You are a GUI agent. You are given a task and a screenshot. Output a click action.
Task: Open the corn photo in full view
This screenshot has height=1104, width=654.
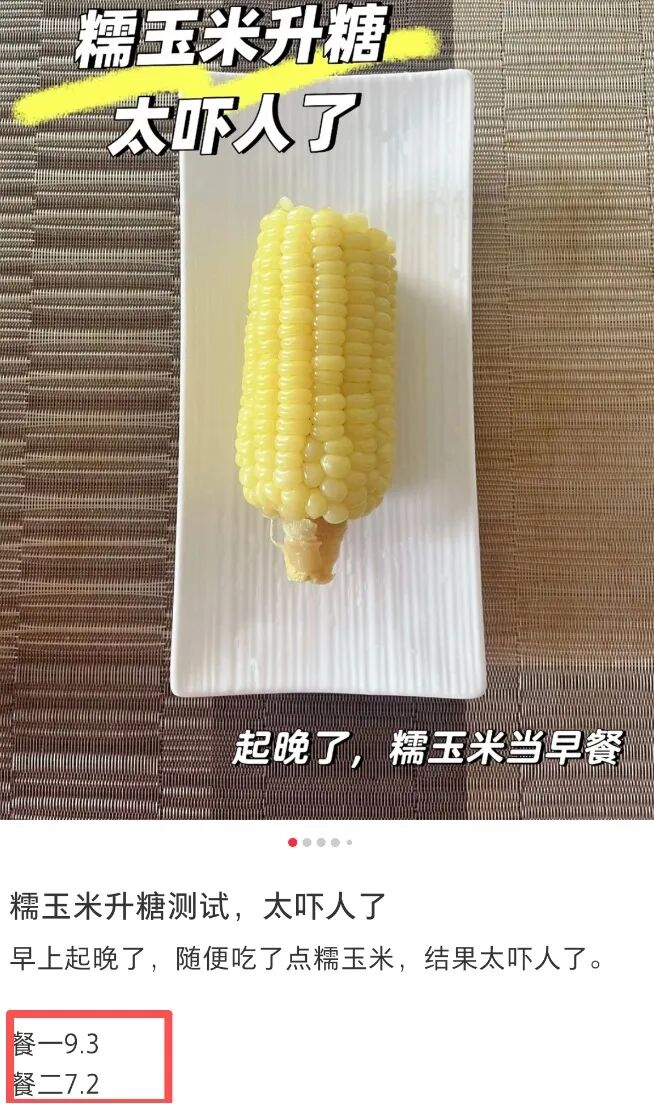(327, 410)
